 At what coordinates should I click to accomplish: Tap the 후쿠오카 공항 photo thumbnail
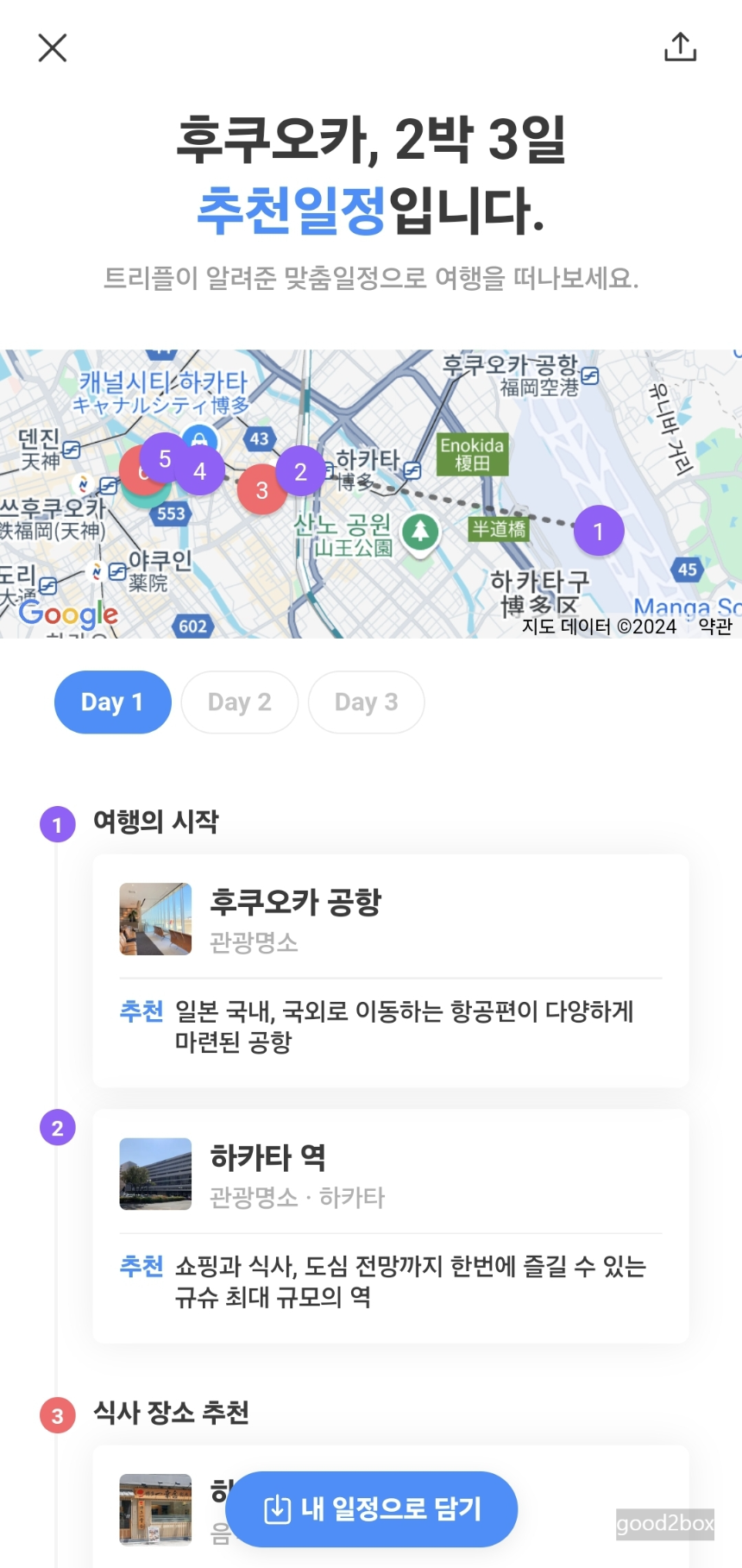(x=155, y=919)
